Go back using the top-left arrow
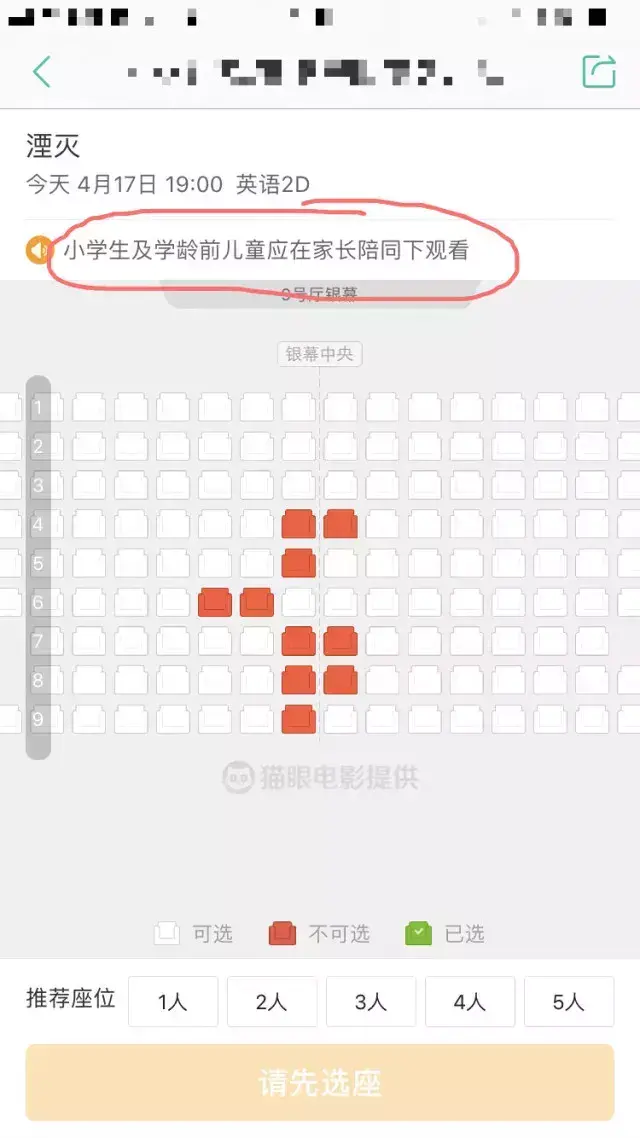The image size is (640, 1138). (x=41, y=72)
